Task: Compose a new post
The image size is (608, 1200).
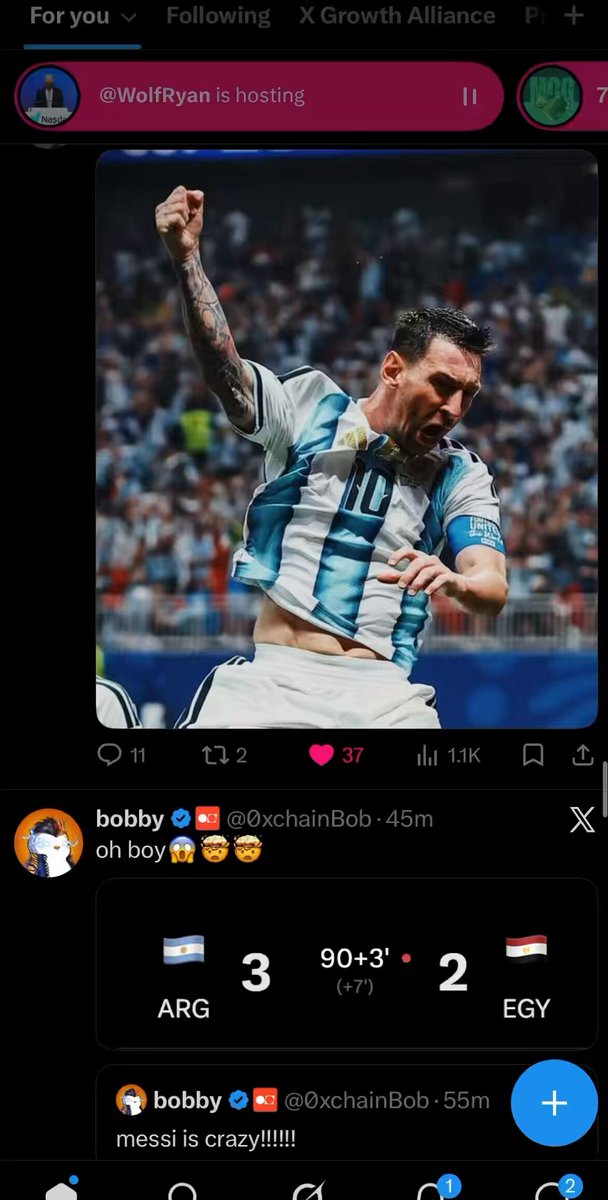Action: coord(554,1102)
